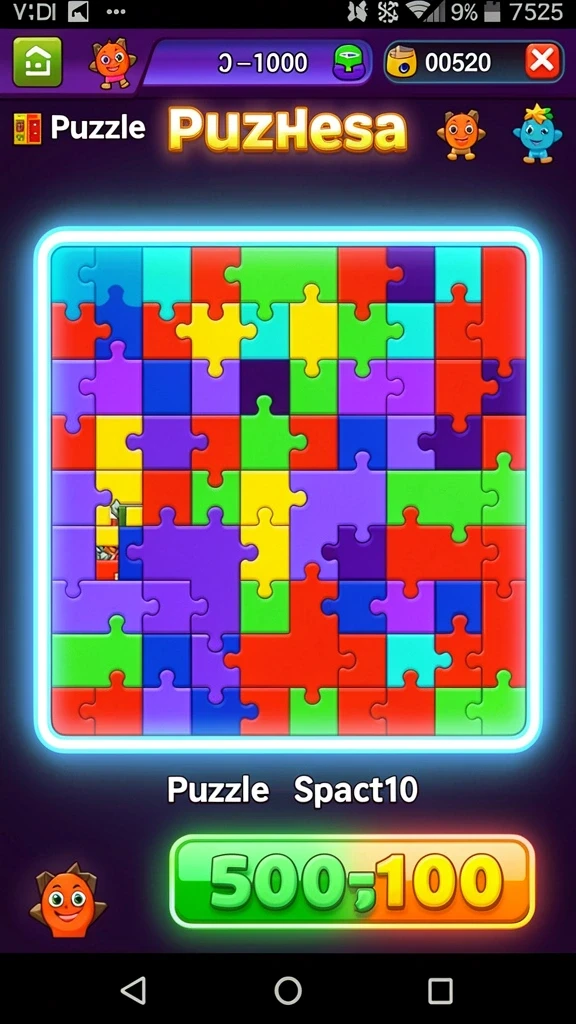Tap the green hat icon in score bar
This screenshot has width=576, height=1024.
pos(349,63)
